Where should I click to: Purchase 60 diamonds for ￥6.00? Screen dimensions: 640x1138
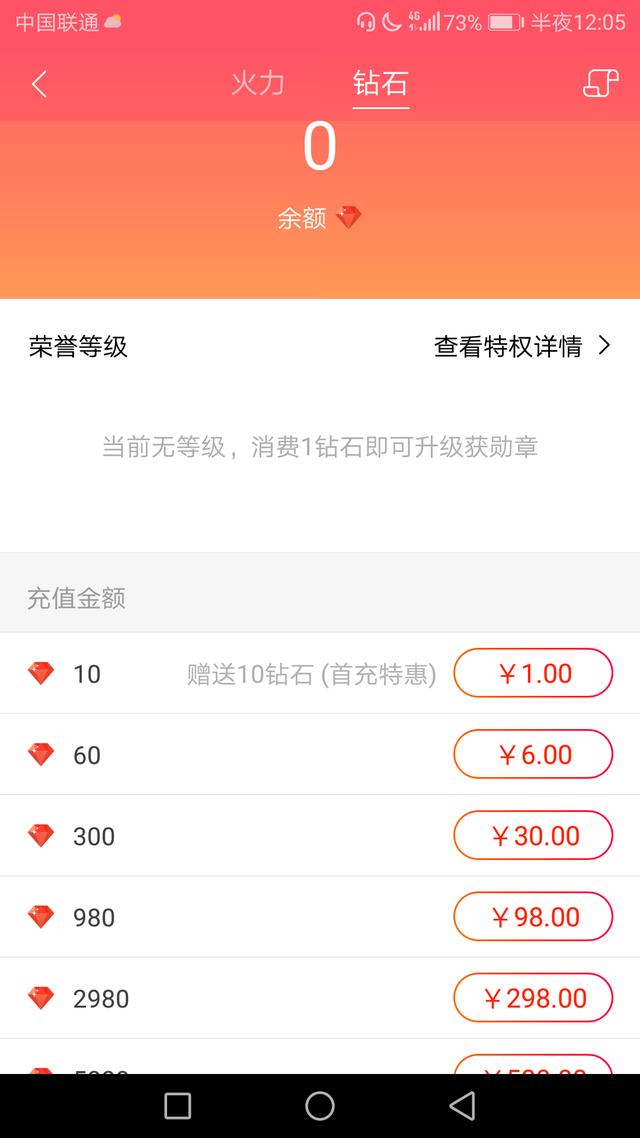(533, 754)
